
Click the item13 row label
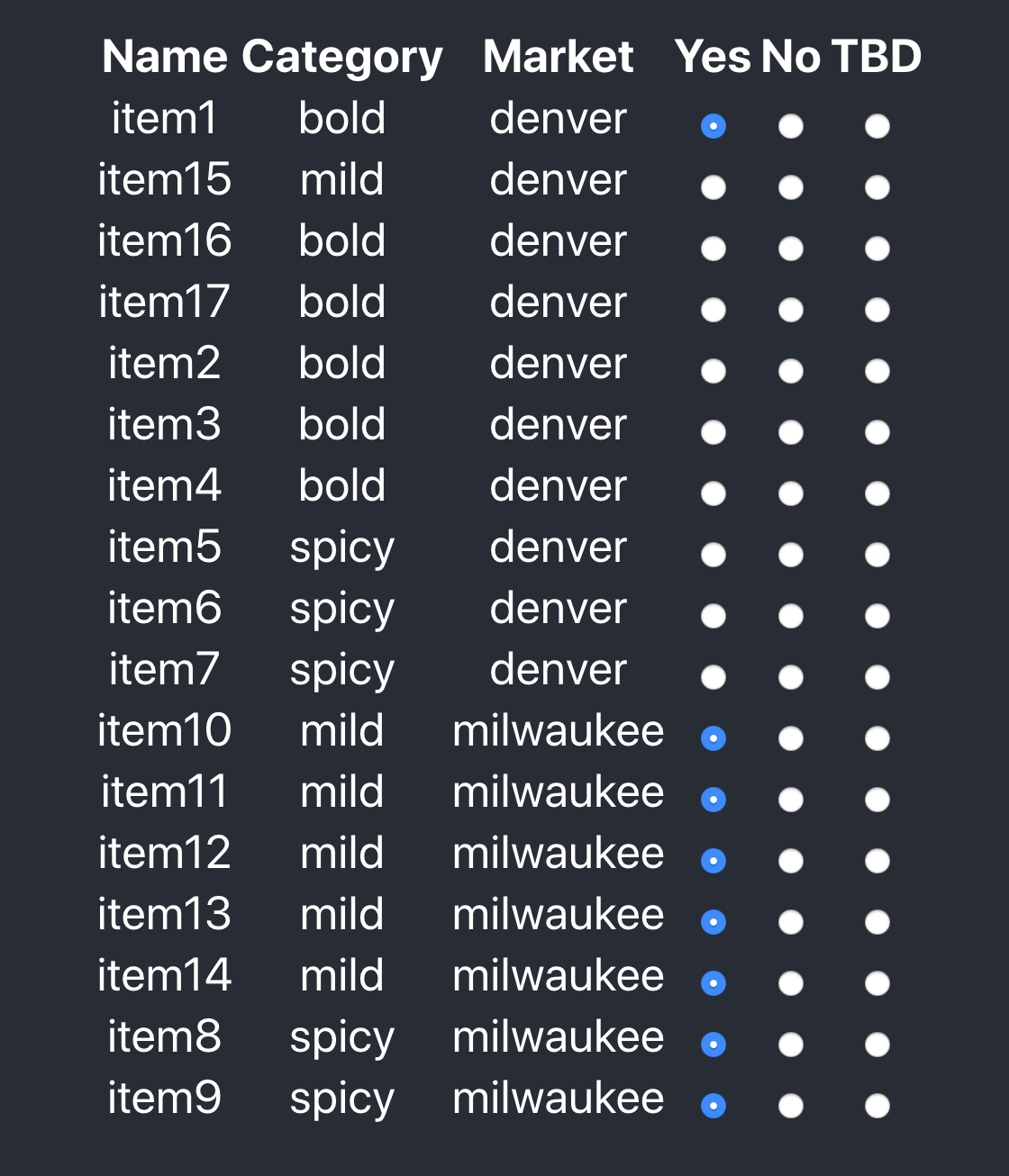165,914
